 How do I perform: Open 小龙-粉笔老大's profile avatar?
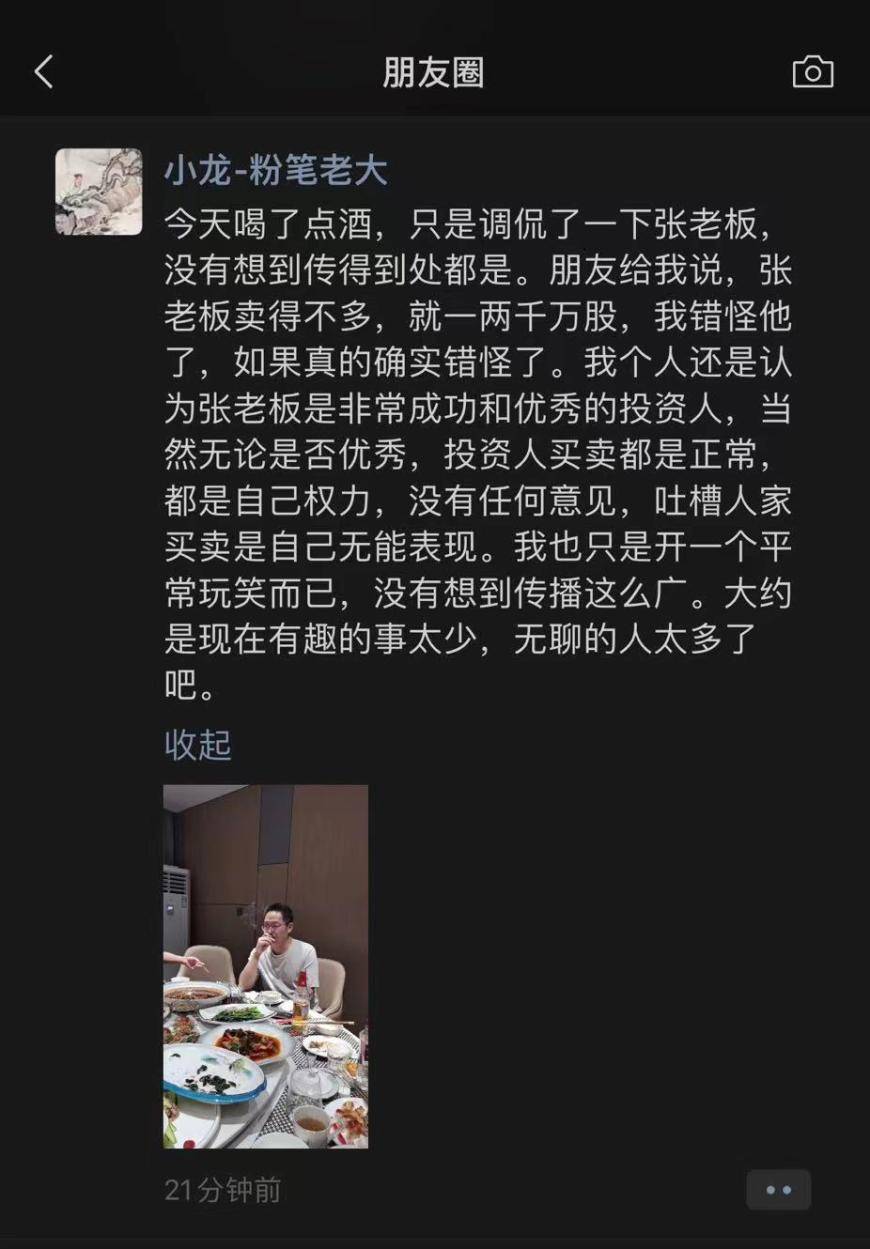[98, 192]
